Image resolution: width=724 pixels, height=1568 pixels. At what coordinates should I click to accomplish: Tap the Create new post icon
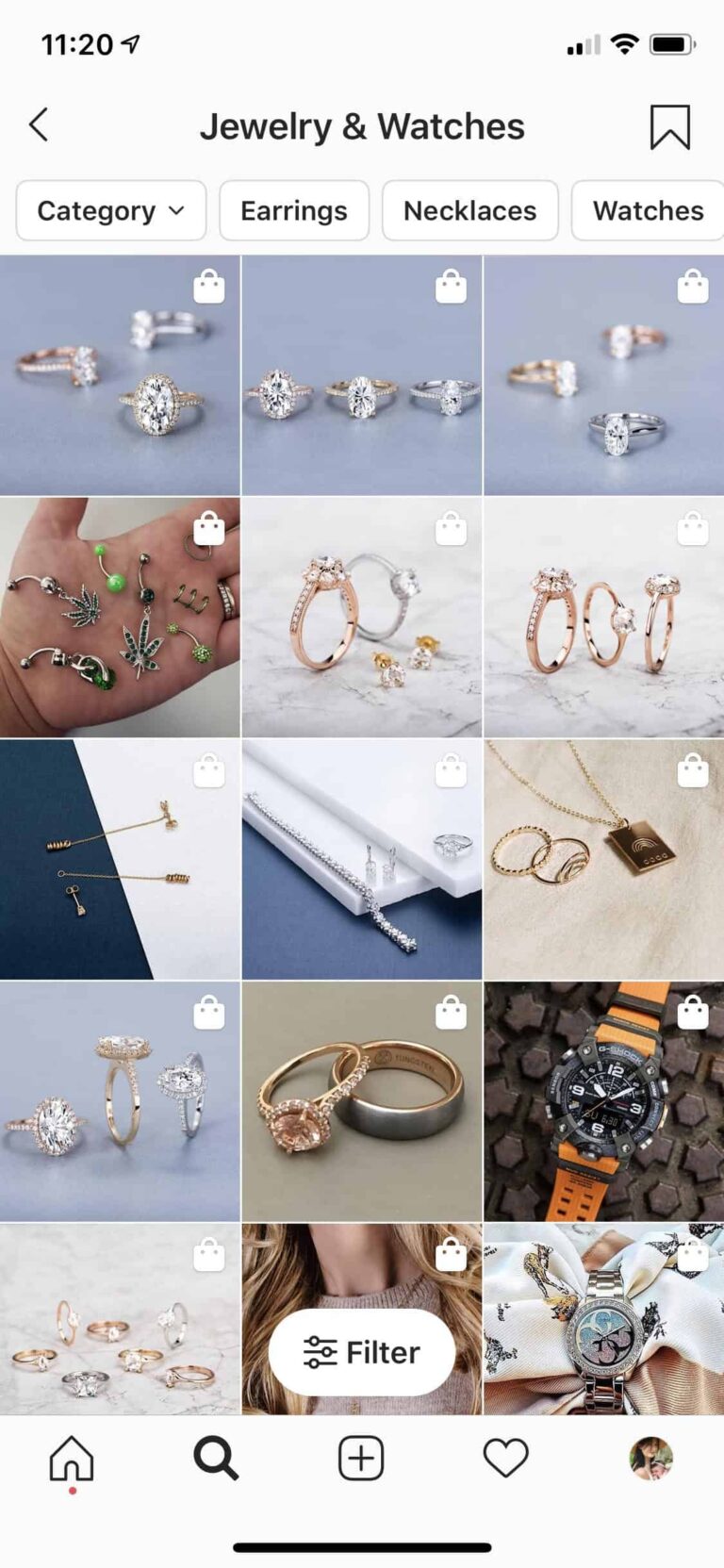(x=361, y=1458)
